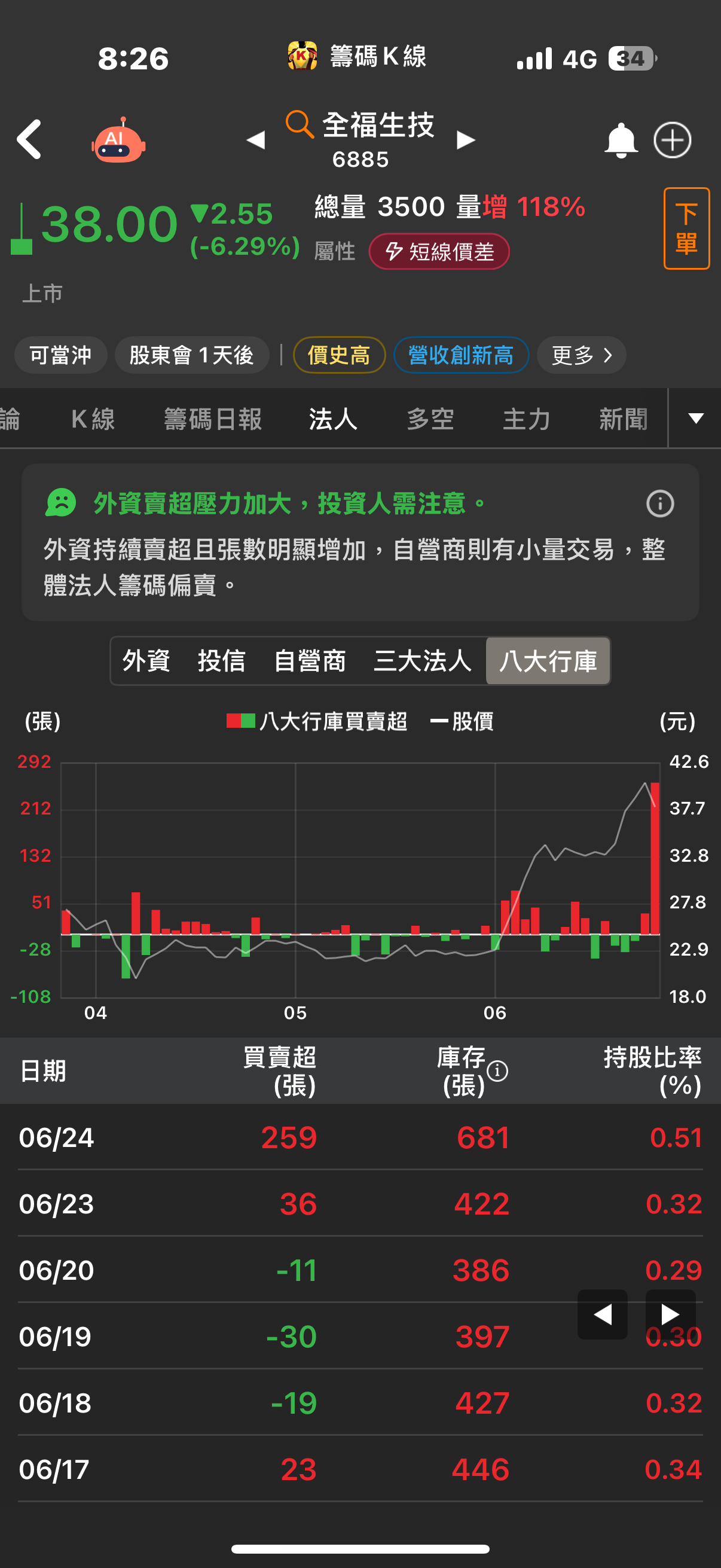The image size is (721, 1568).
Task: Add 全福生技 to watchlist
Action: (x=672, y=141)
